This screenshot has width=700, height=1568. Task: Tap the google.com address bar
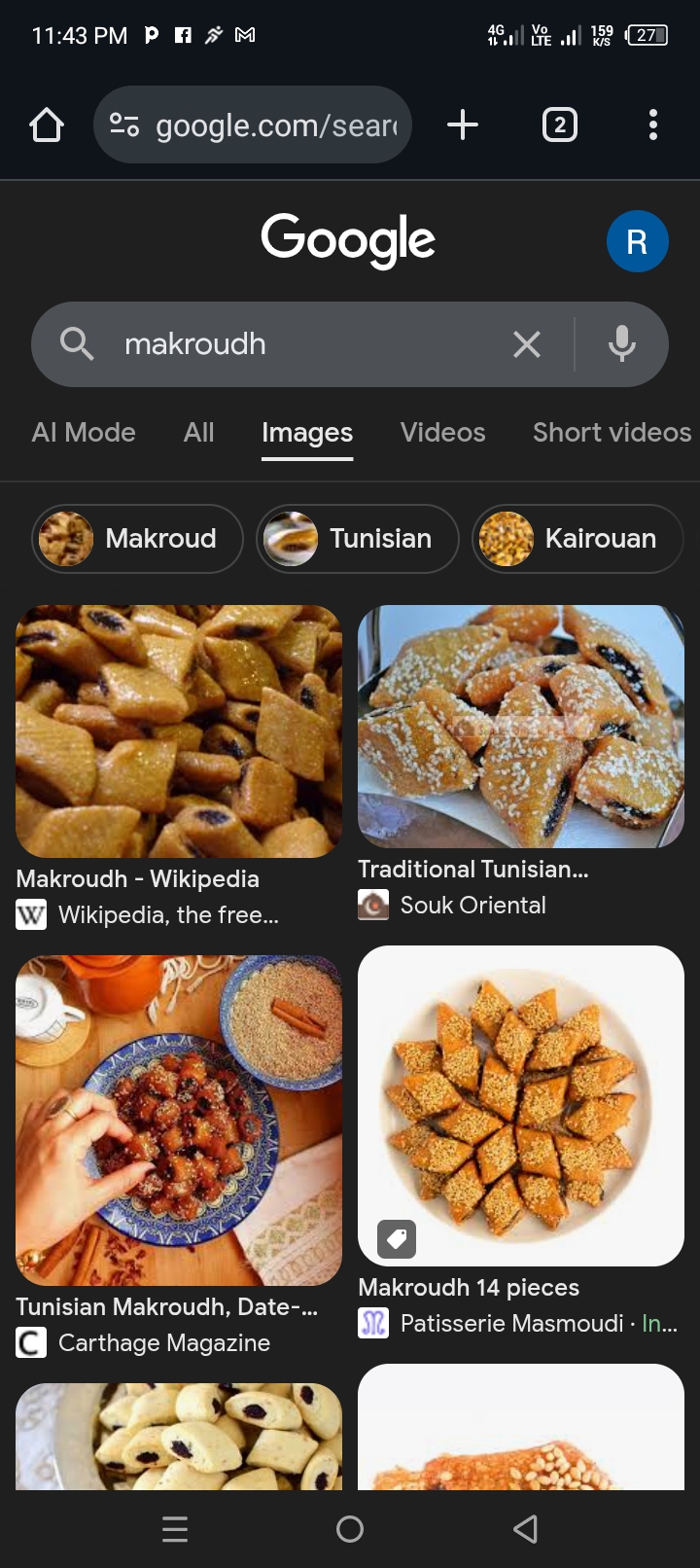click(x=253, y=125)
